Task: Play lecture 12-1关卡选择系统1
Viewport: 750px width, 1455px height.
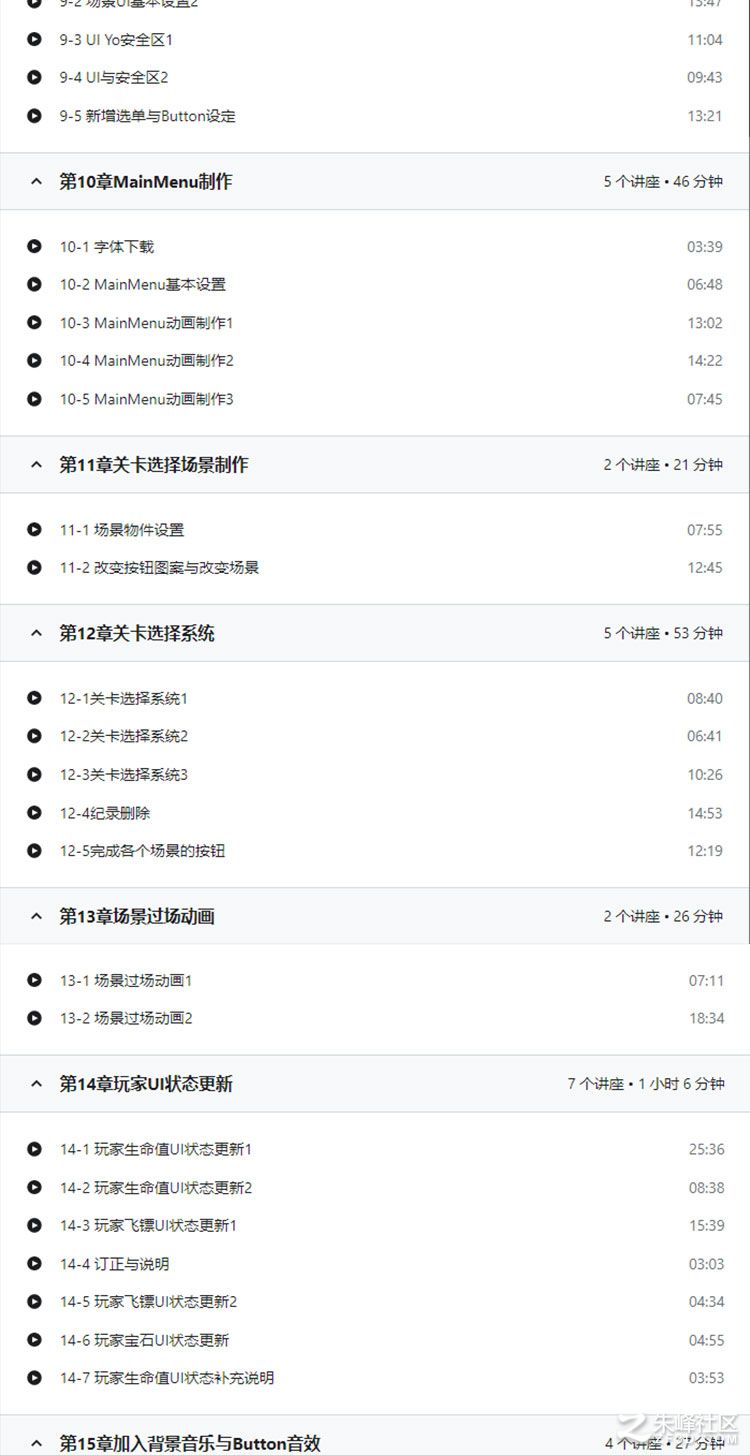Action: click(x=34, y=699)
